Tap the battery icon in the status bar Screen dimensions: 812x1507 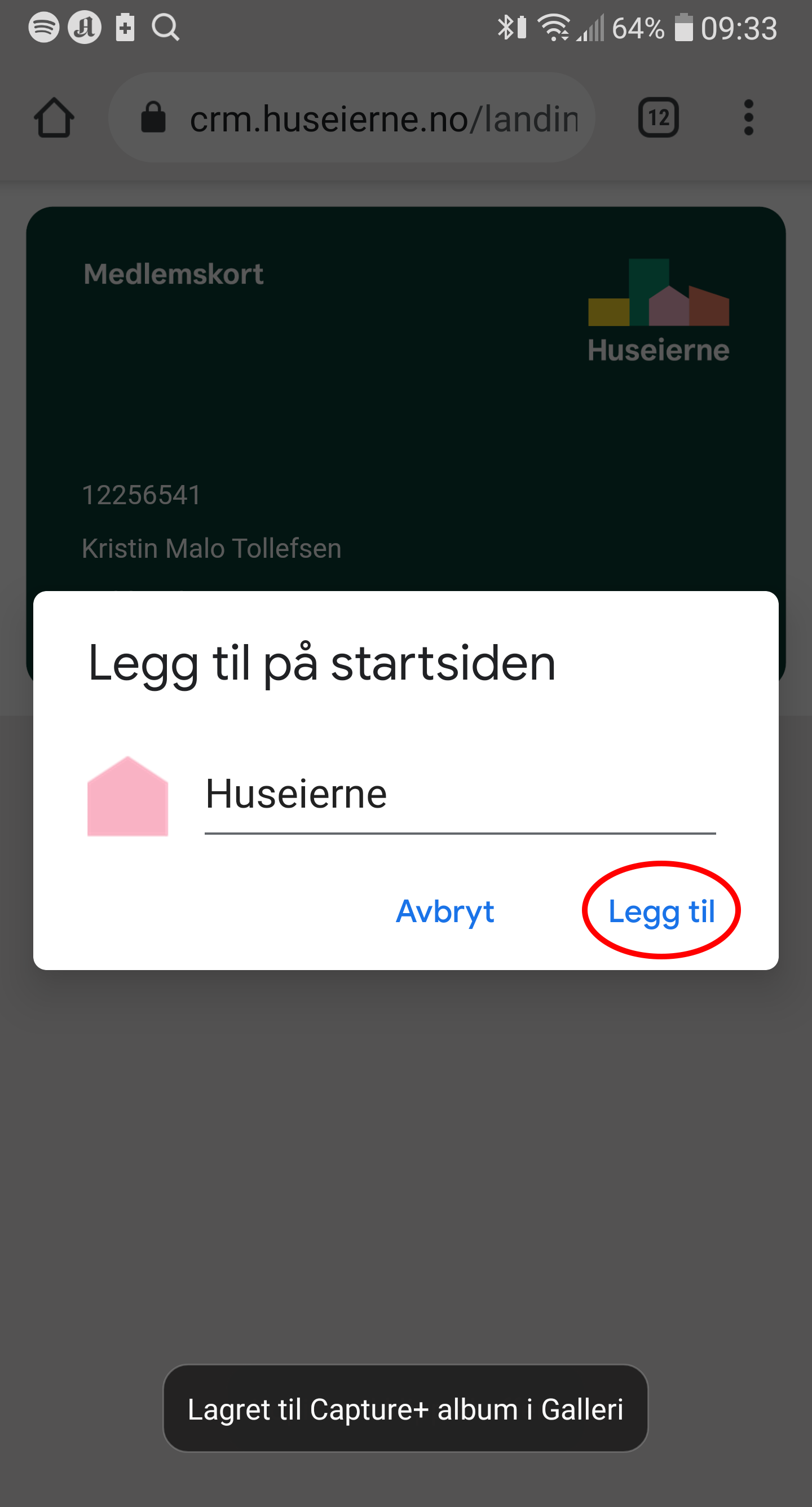685,27
